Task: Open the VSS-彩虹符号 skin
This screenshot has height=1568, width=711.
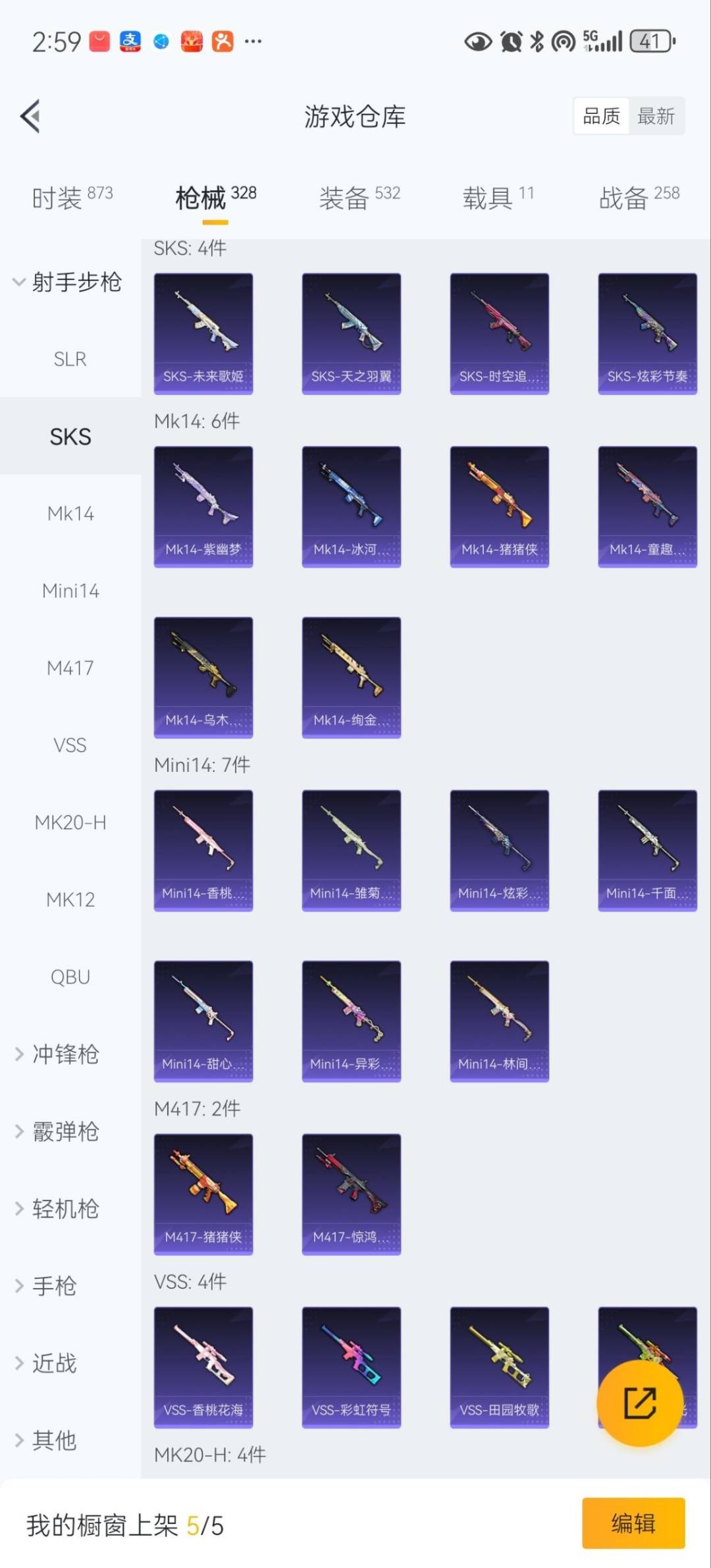Action: pos(351,1367)
